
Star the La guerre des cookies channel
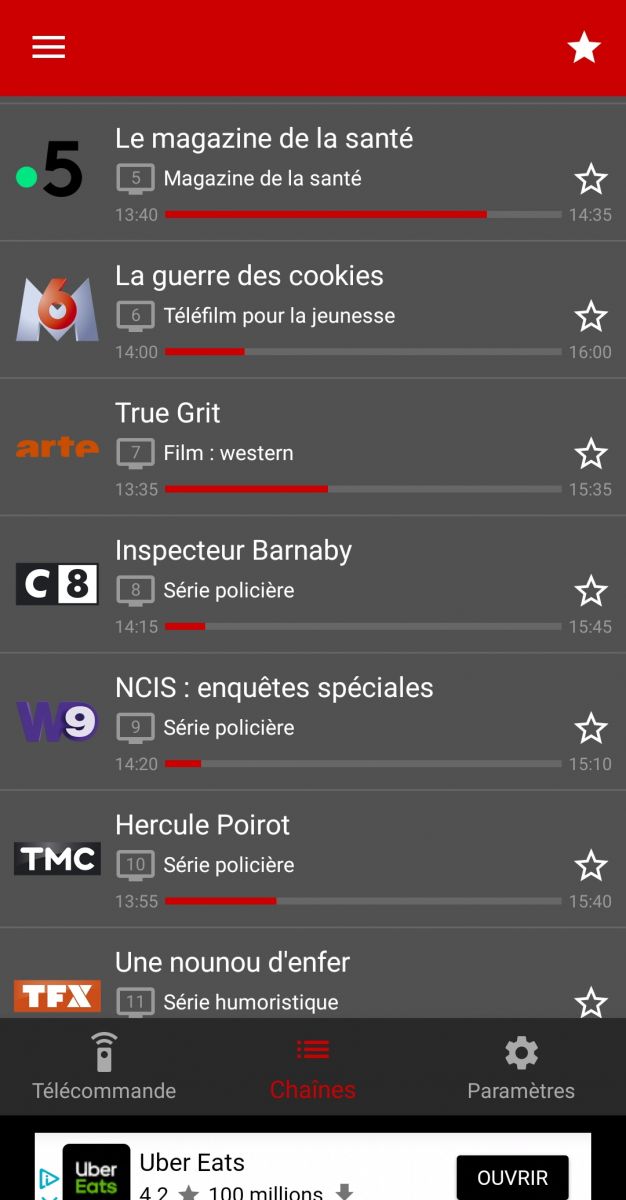tap(591, 317)
